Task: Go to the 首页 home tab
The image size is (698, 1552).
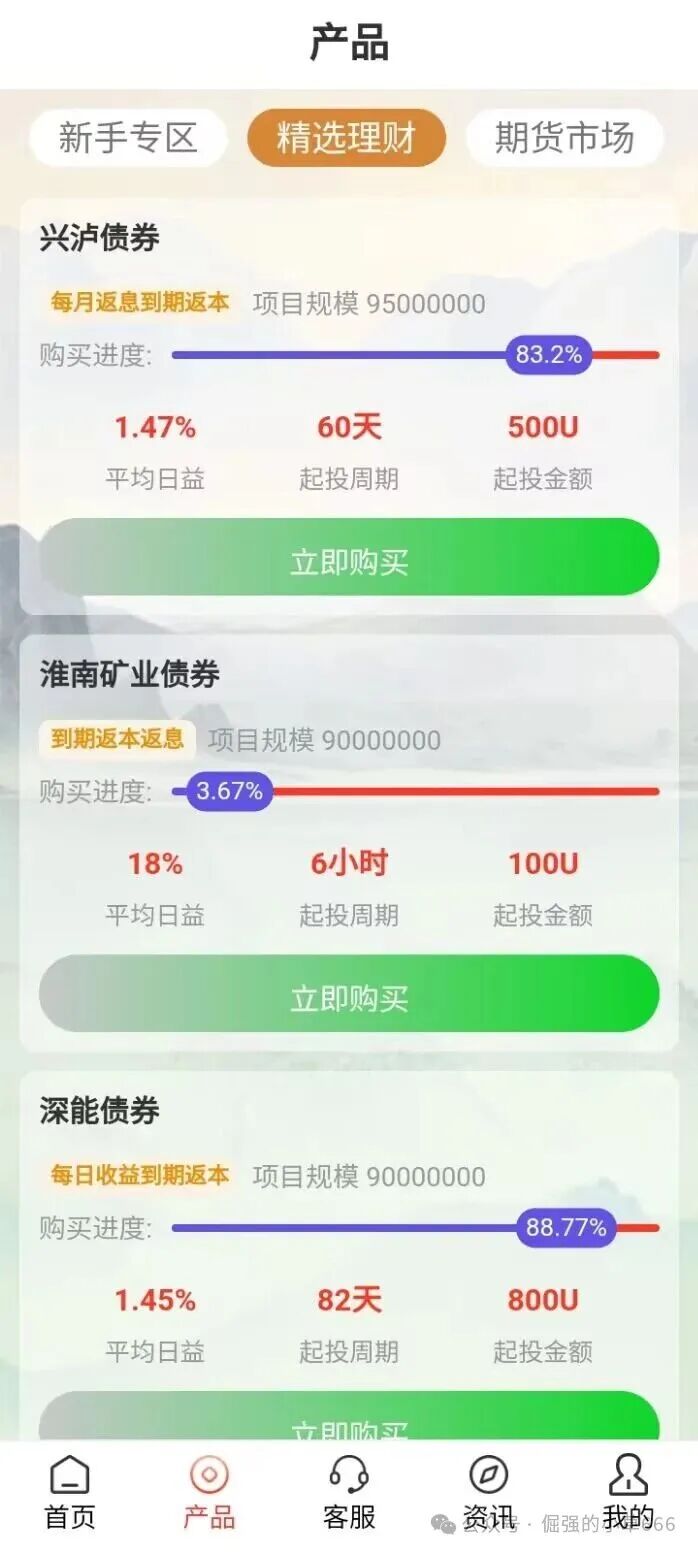Action: click(x=70, y=1493)
